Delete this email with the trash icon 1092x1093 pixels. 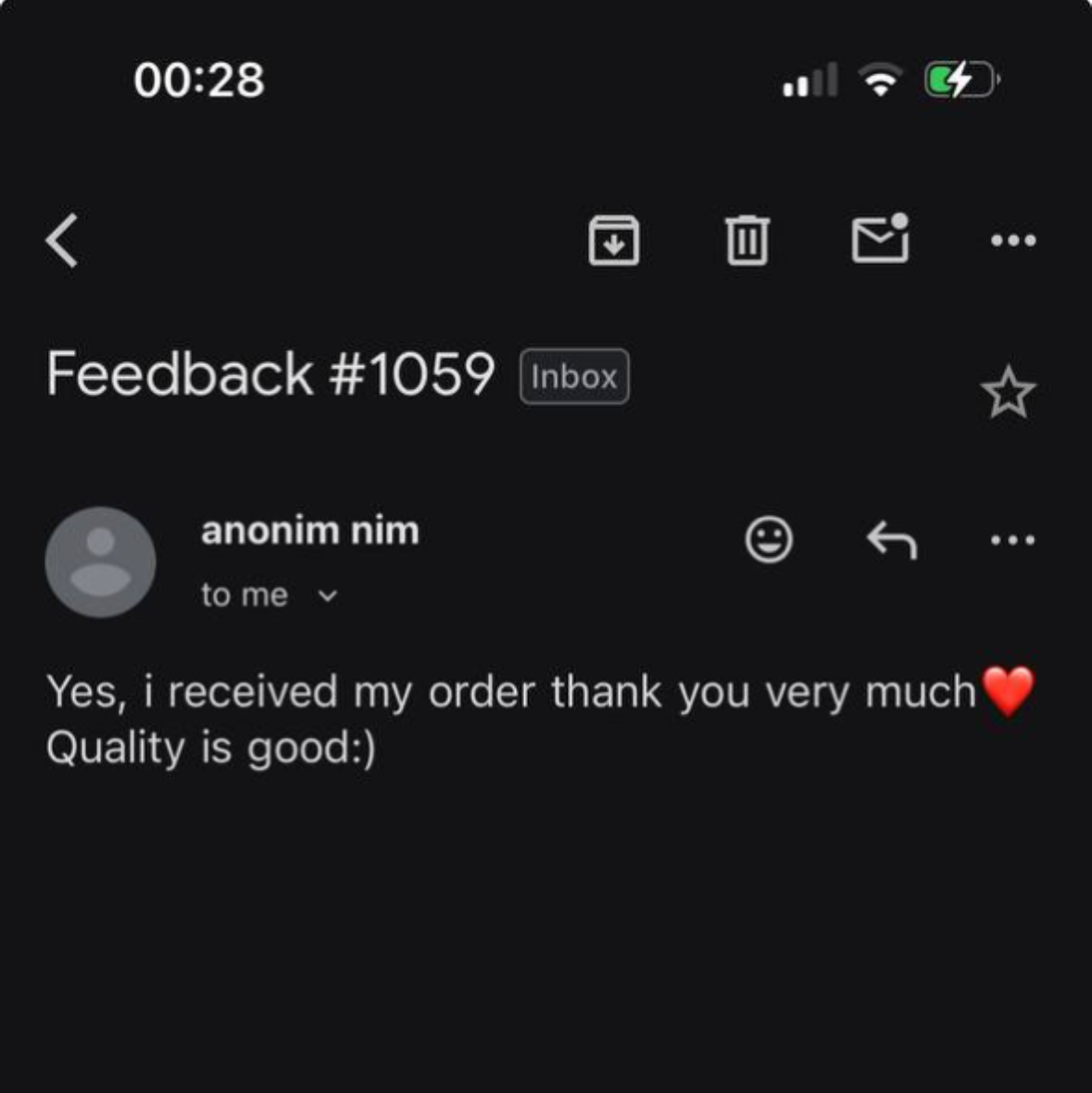click(747, 241)
